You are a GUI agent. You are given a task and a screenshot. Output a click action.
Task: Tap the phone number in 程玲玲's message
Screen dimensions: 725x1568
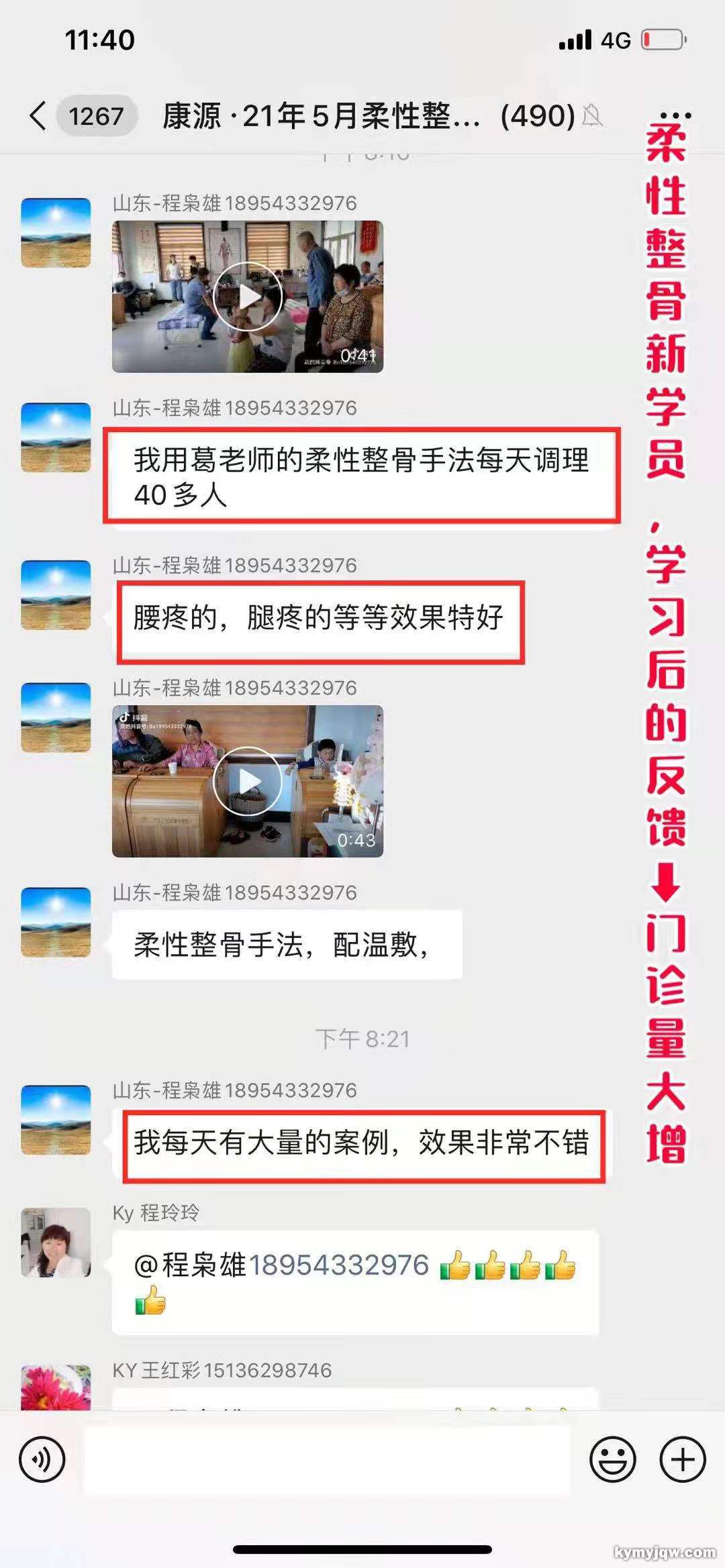[x=338, y=1265]
